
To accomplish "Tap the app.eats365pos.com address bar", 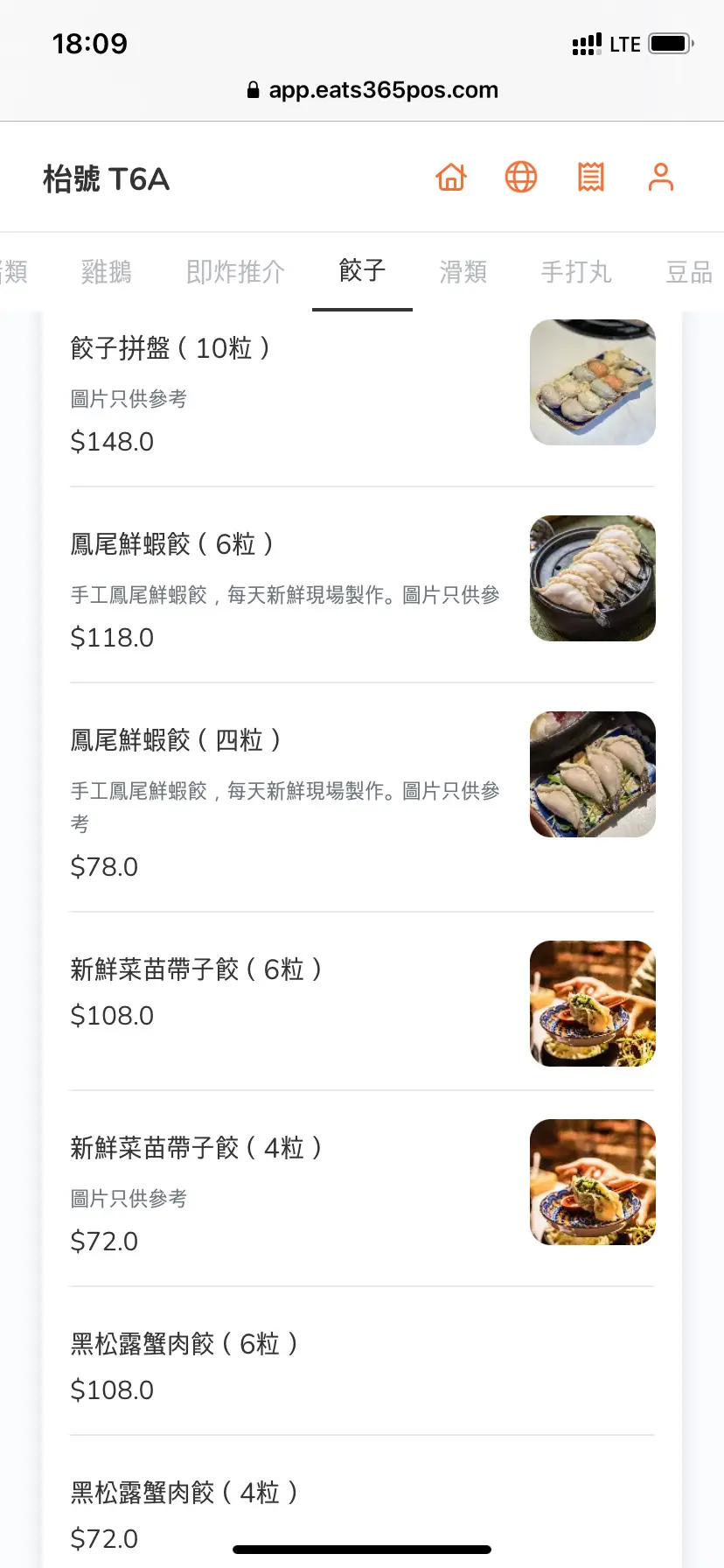I will pos(372,90).
